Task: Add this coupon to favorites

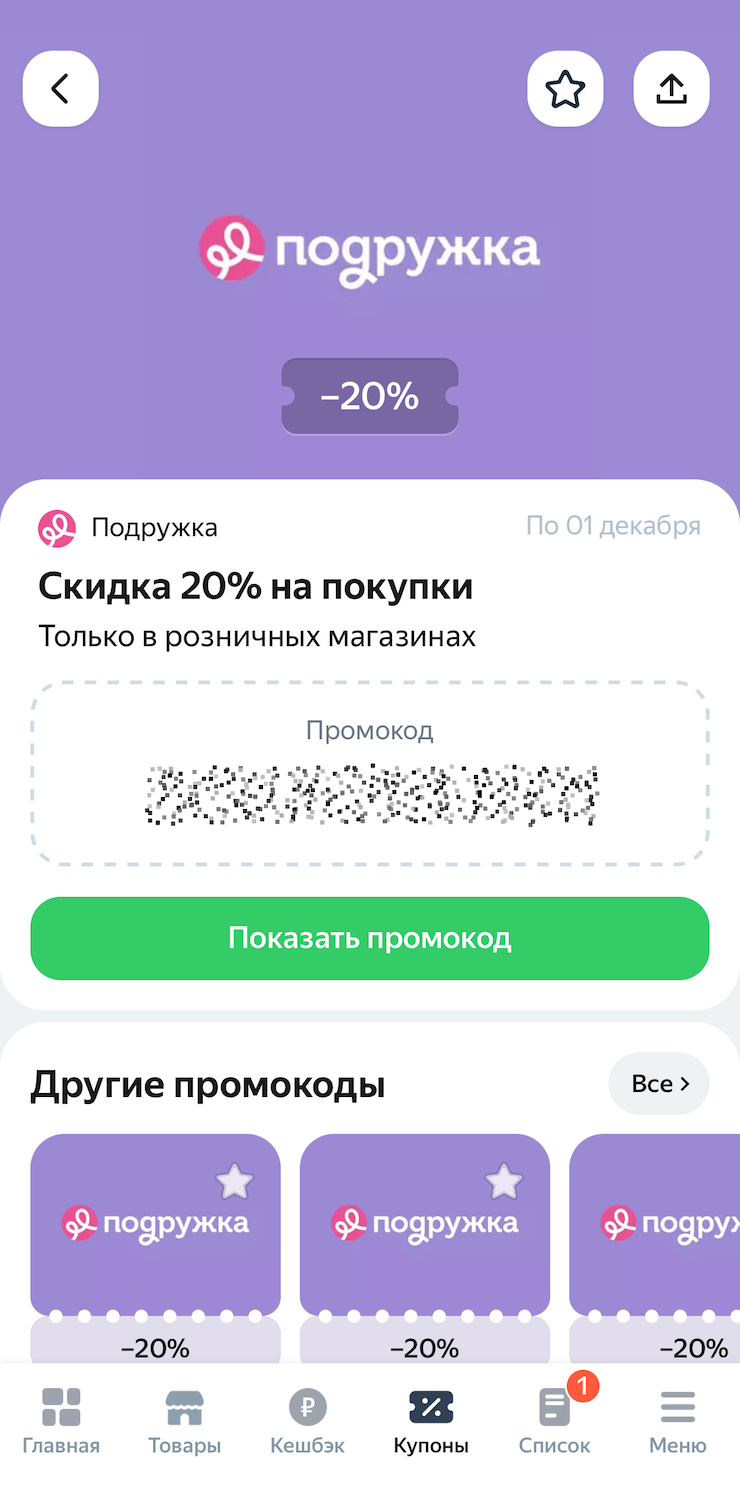Action: (565, 89)
